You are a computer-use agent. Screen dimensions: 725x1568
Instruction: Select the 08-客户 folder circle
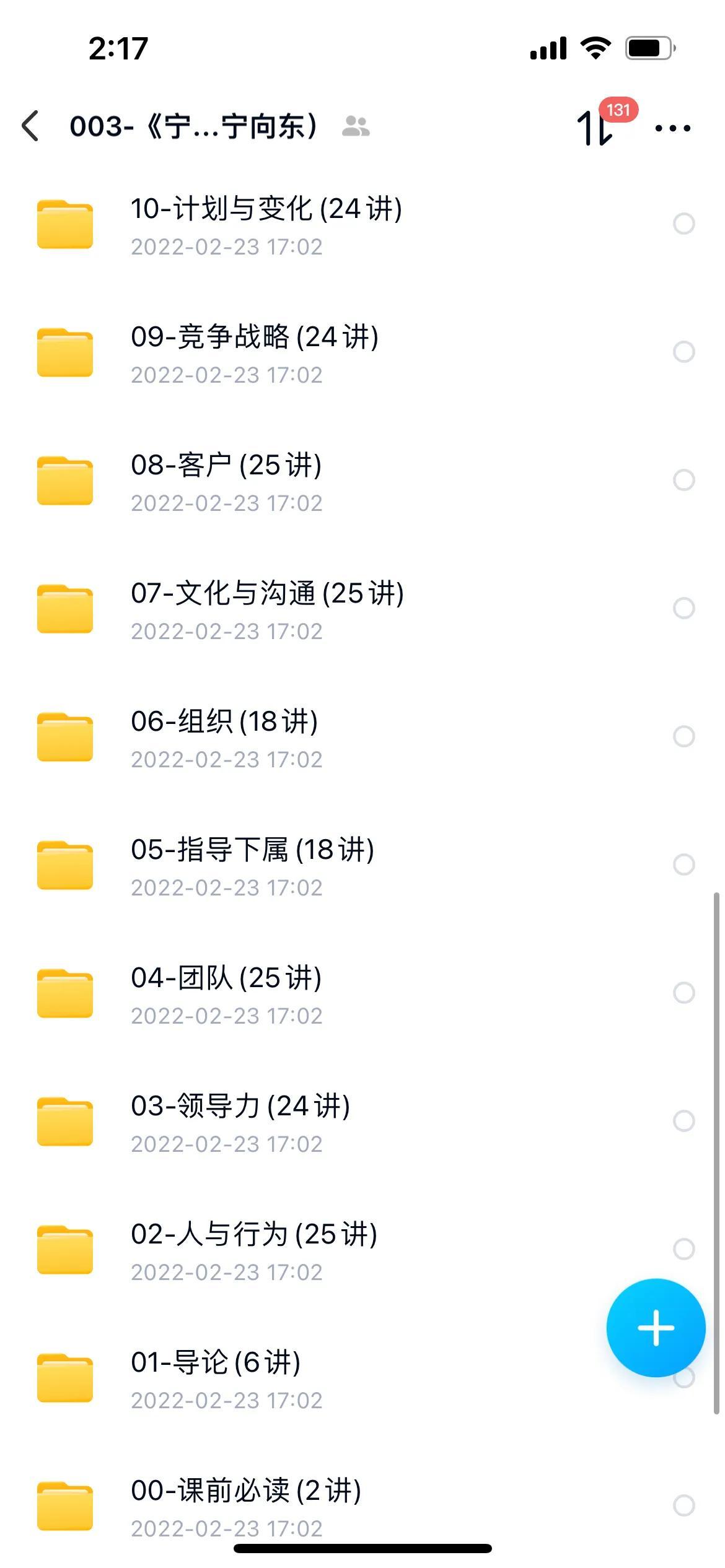[x=683, y=480]
